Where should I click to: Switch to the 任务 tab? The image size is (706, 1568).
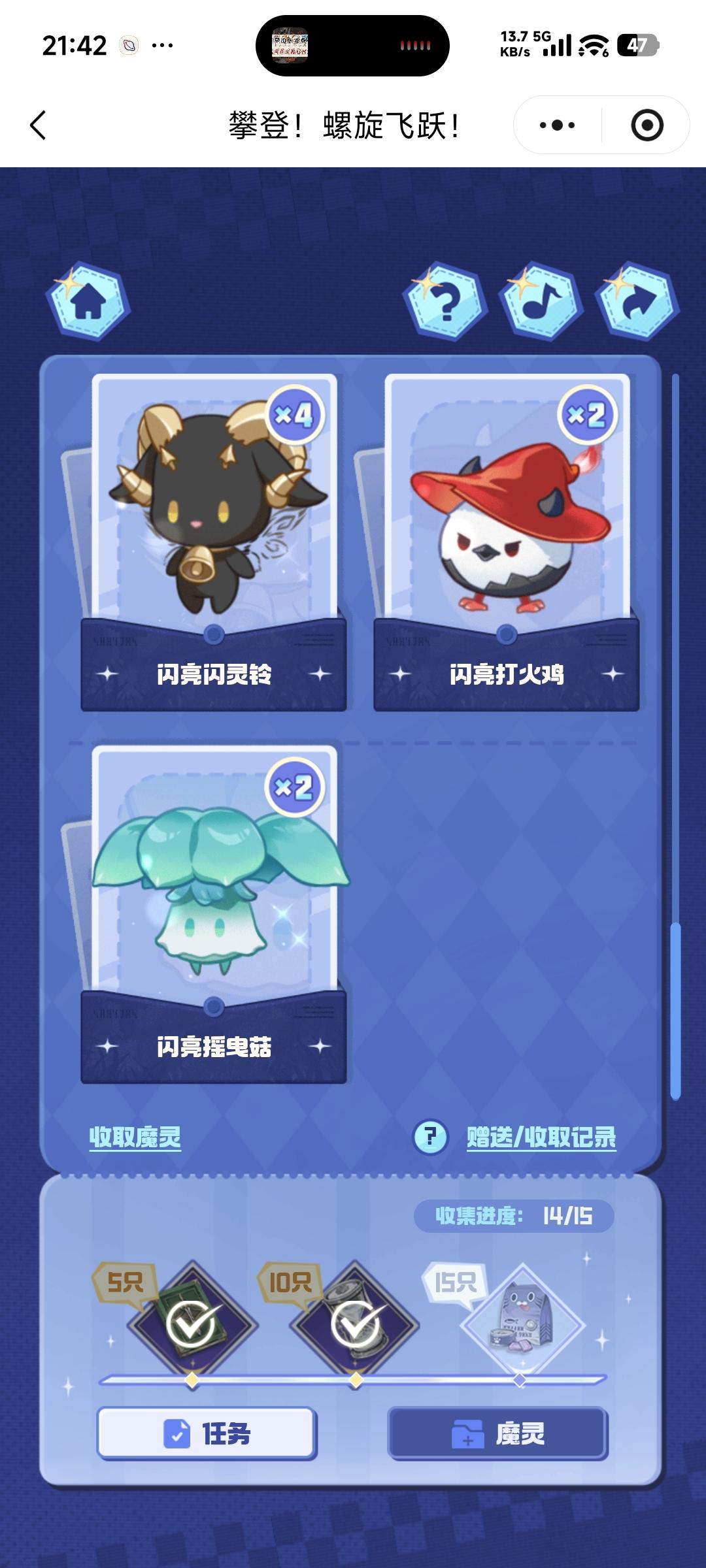pyautogui.click(x=207, y=1434)
